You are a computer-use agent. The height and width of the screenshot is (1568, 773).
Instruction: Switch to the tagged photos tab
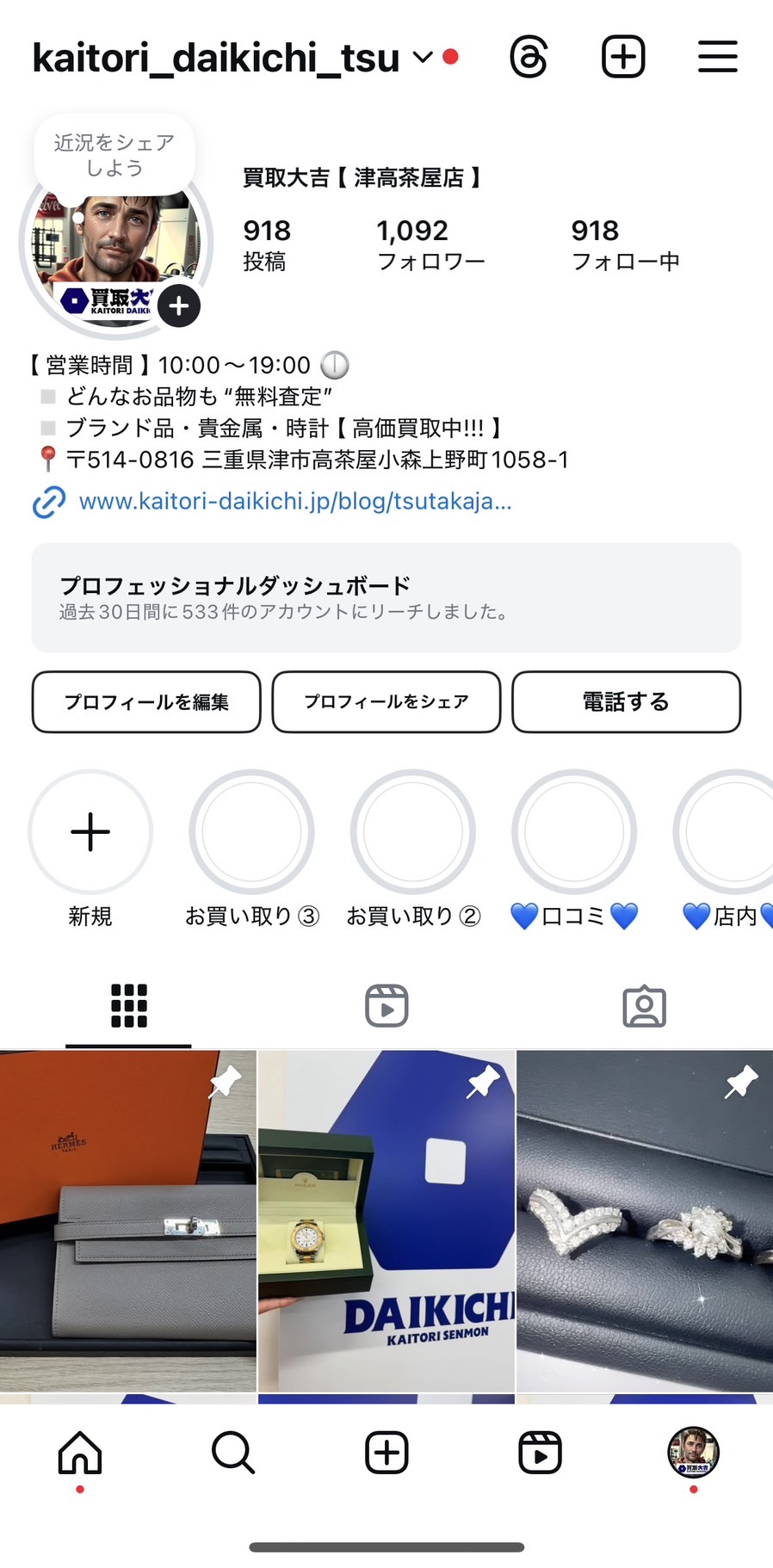644,1006
